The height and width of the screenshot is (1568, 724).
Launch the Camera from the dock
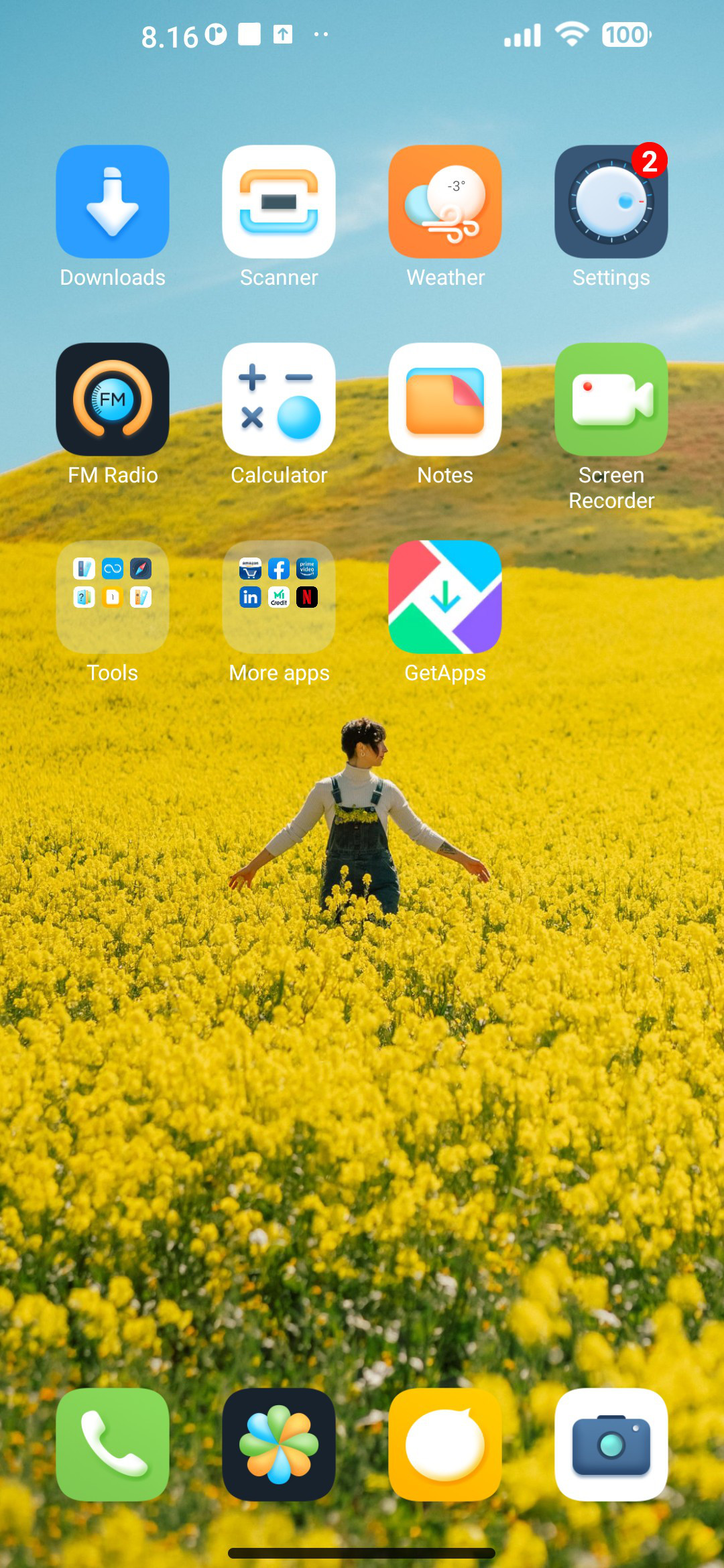pos(611,1445)
